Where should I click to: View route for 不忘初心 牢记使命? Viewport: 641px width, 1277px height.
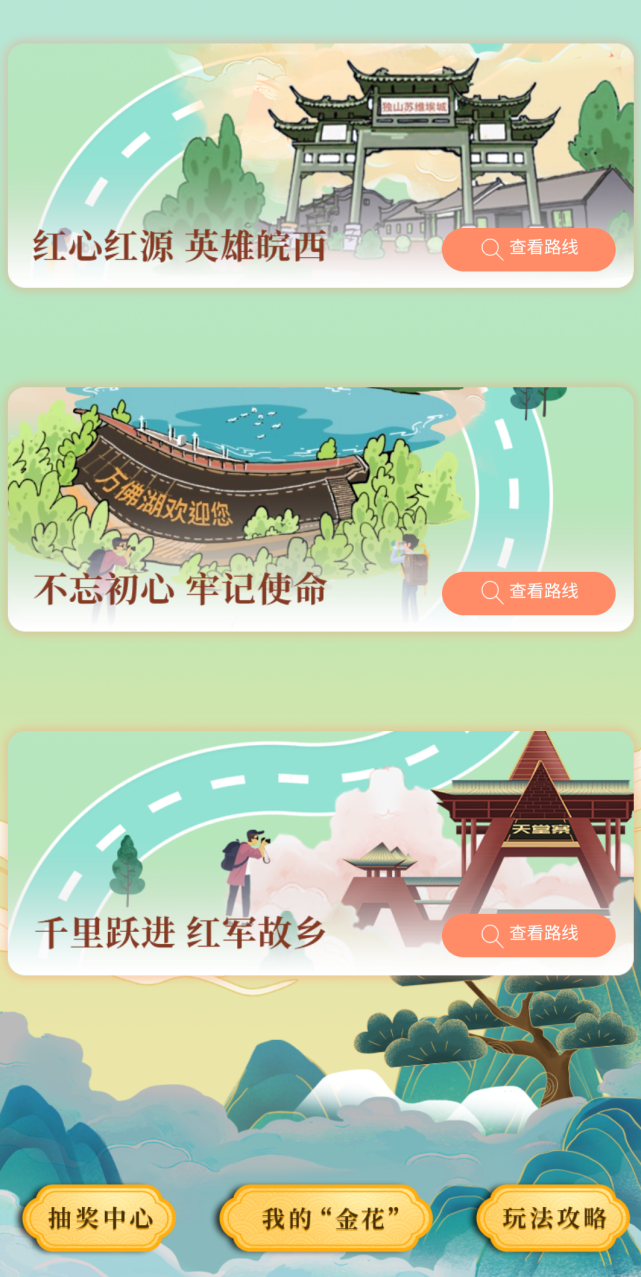point(528,593)
